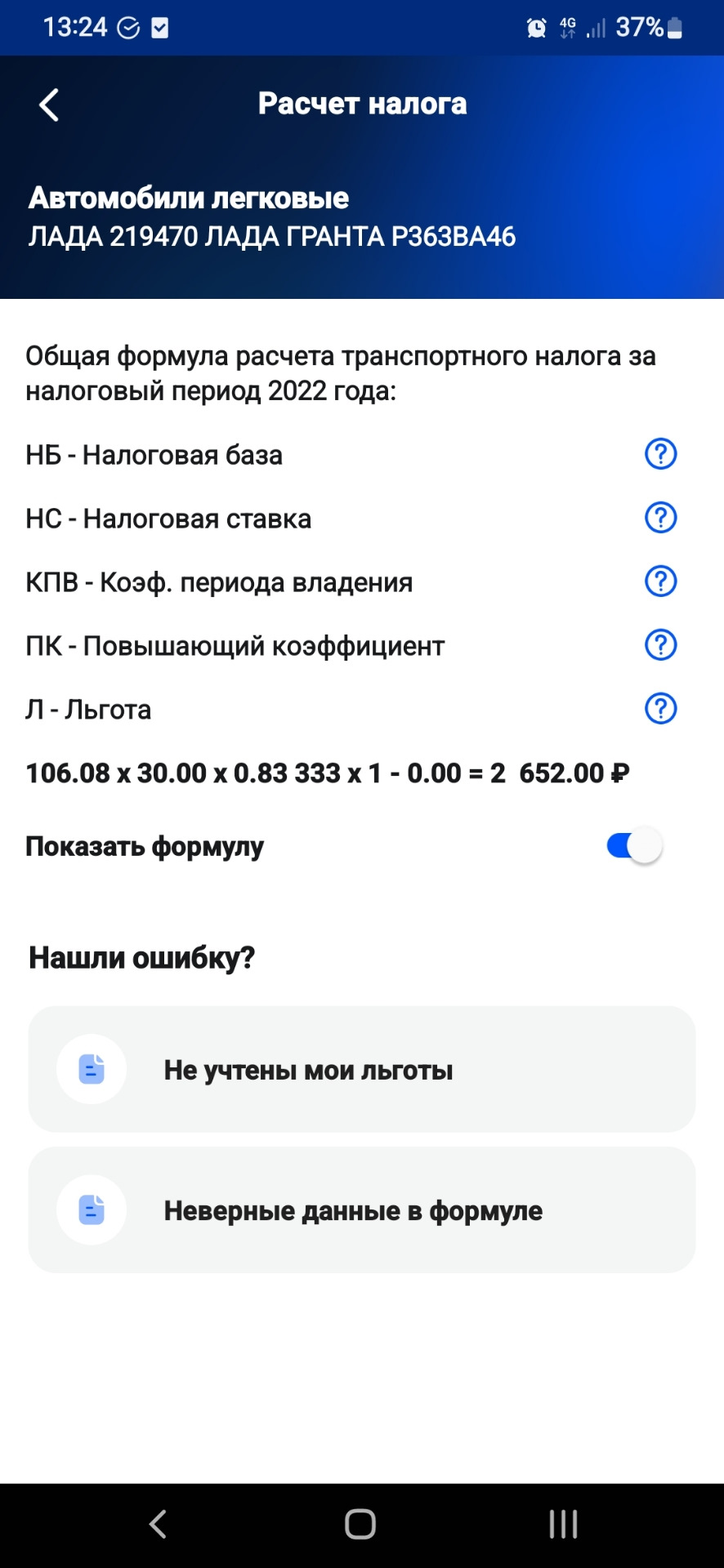Go back from Расчет налога screen
Screen dimensions: 724x1568
pos(49,105)
